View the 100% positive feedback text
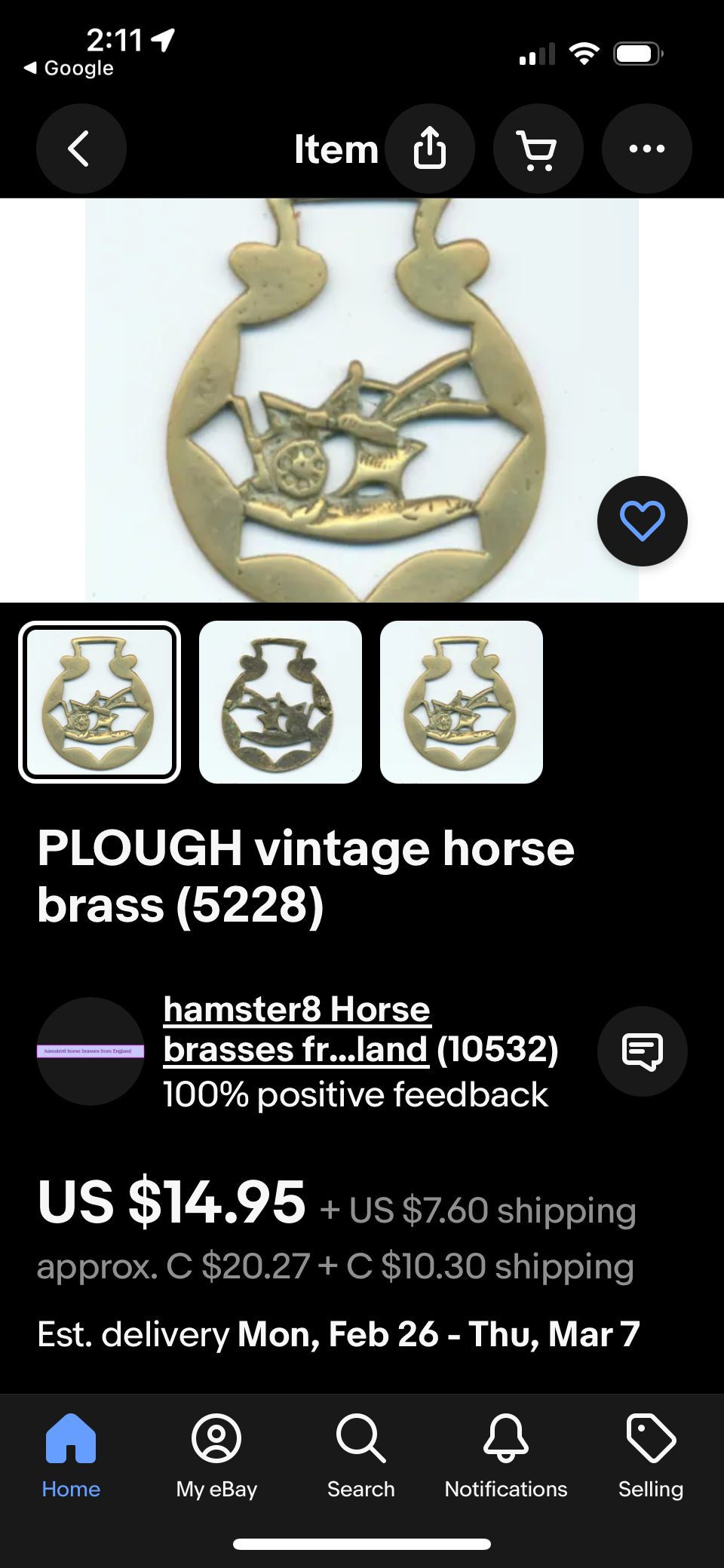 pos(355,1095)
